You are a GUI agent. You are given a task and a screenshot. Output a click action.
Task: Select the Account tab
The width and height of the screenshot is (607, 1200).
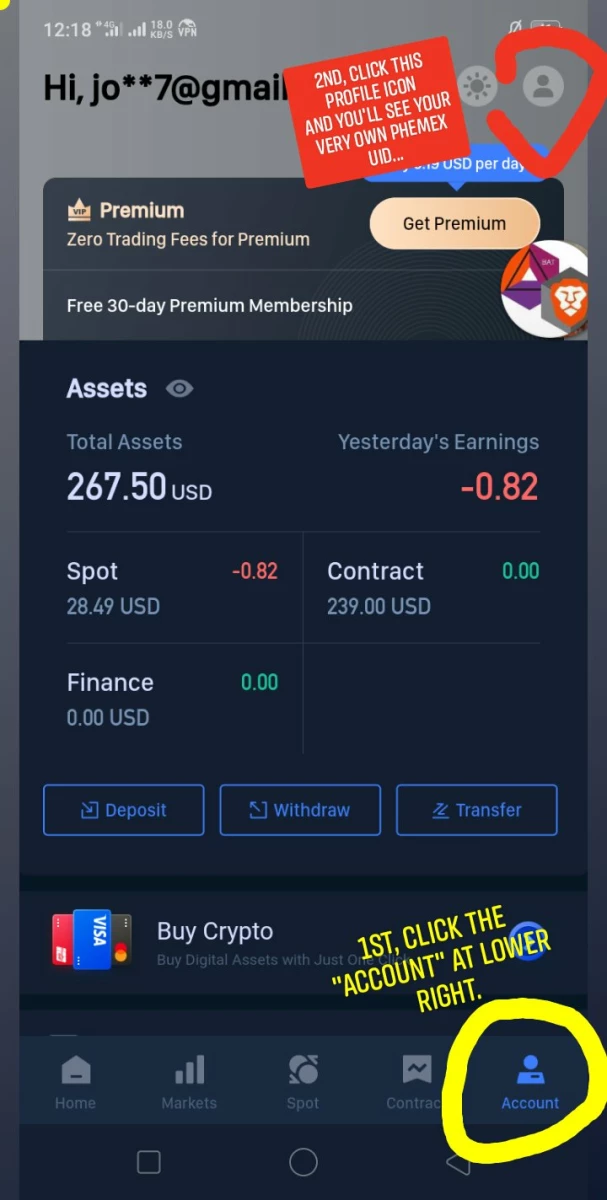(530, 1082)
